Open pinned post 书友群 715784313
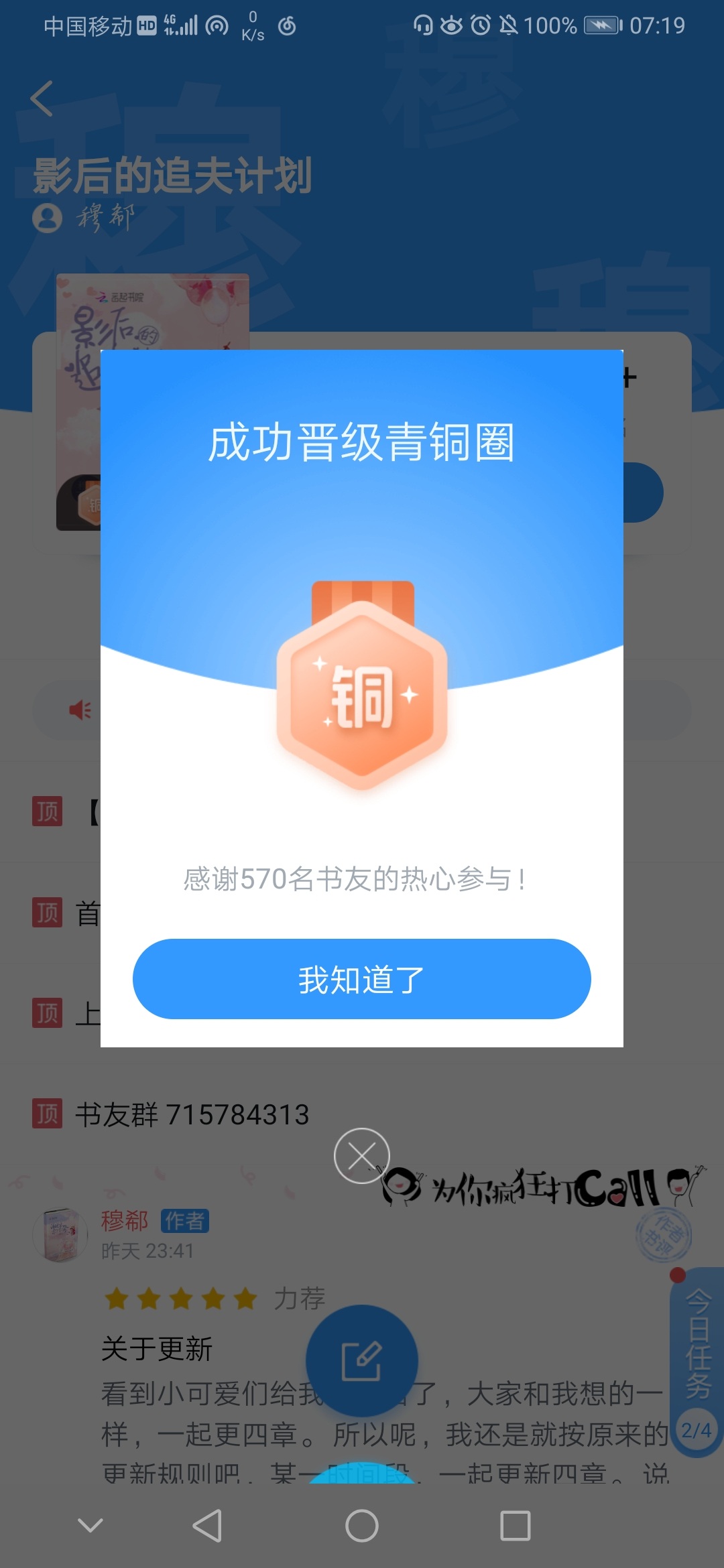This screenshot has width=724, height=1568. click(192, 1114)
